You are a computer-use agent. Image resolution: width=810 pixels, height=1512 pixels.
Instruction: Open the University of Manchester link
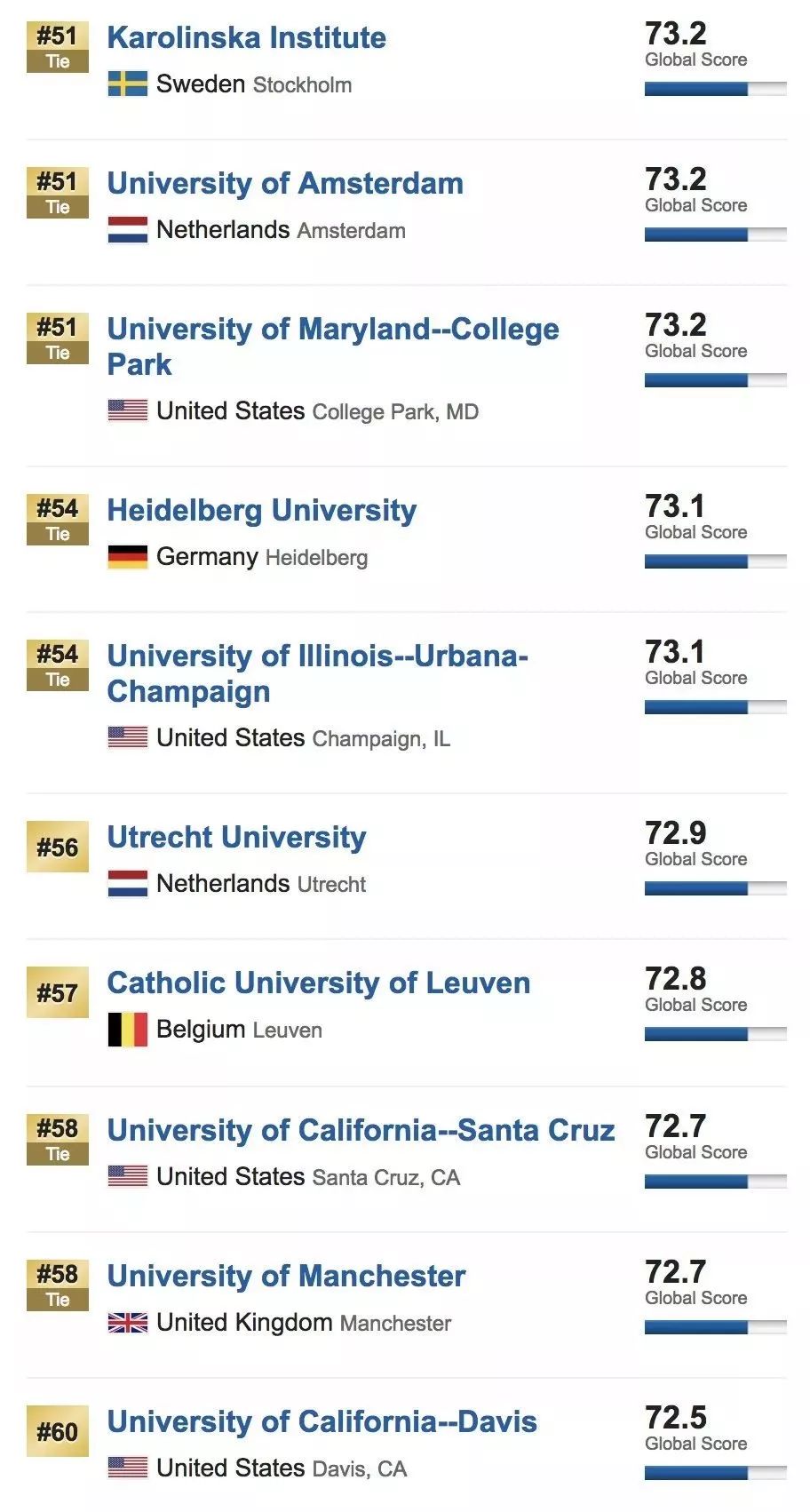pyautogui.click(x=286, y=1277)
